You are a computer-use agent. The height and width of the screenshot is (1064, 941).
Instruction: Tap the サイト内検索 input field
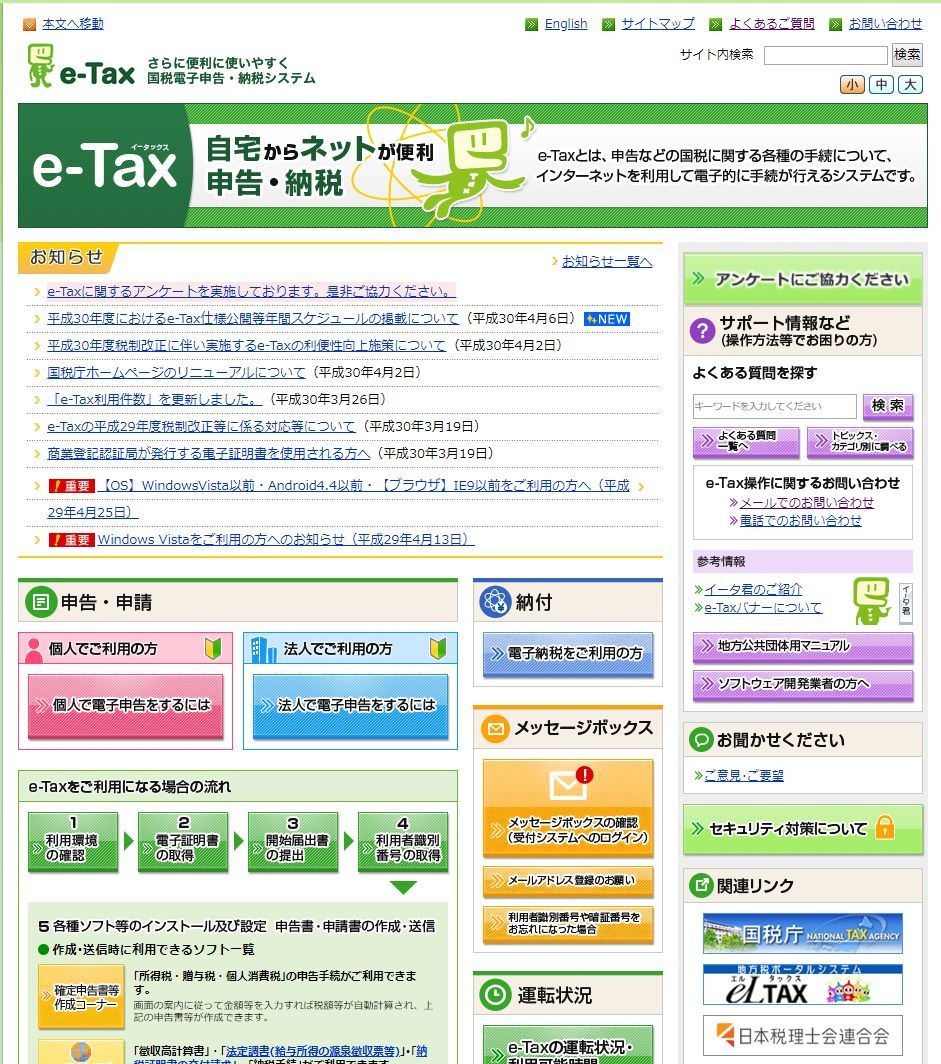pos(825,55)
